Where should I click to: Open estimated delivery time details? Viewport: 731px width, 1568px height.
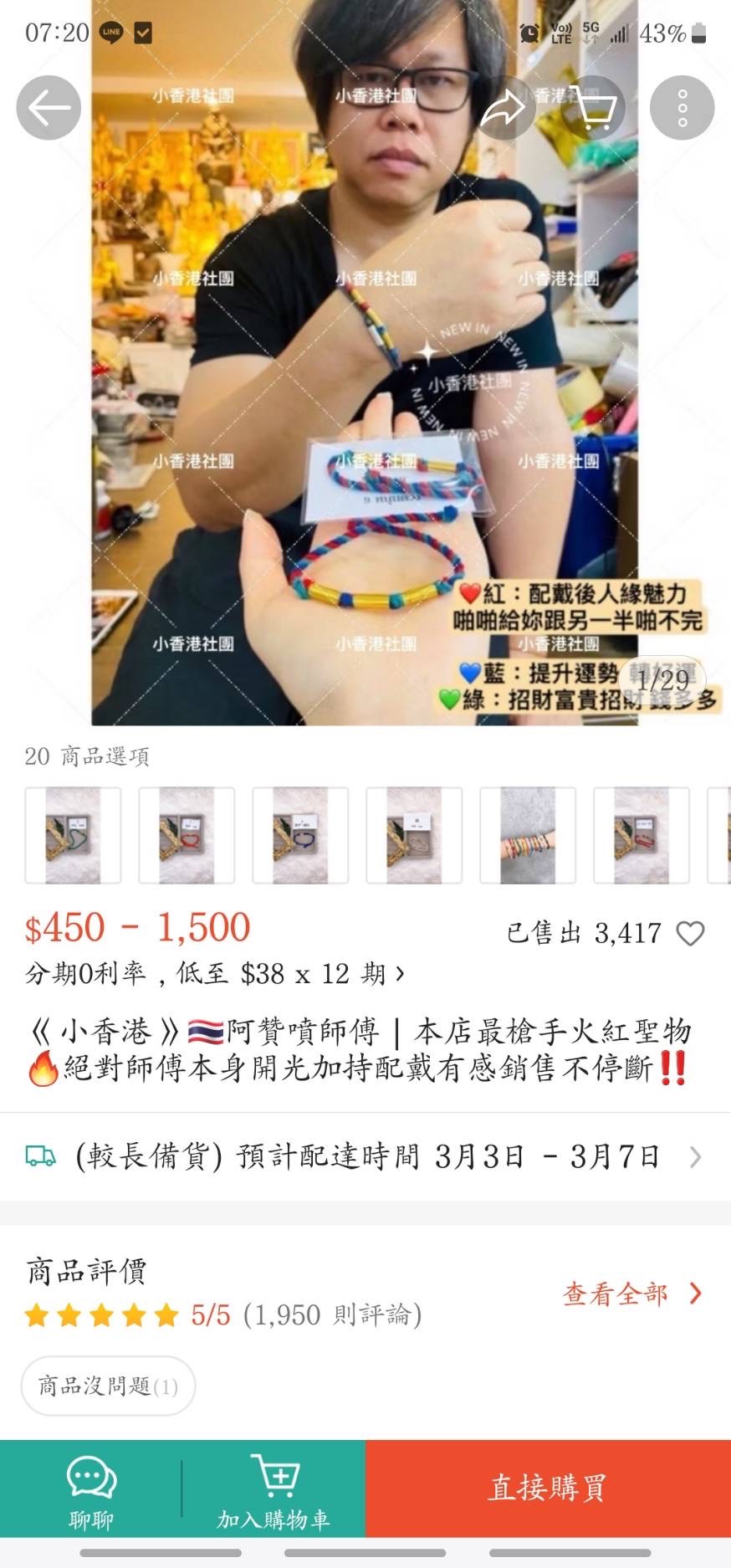click(x=365, y=1156)
